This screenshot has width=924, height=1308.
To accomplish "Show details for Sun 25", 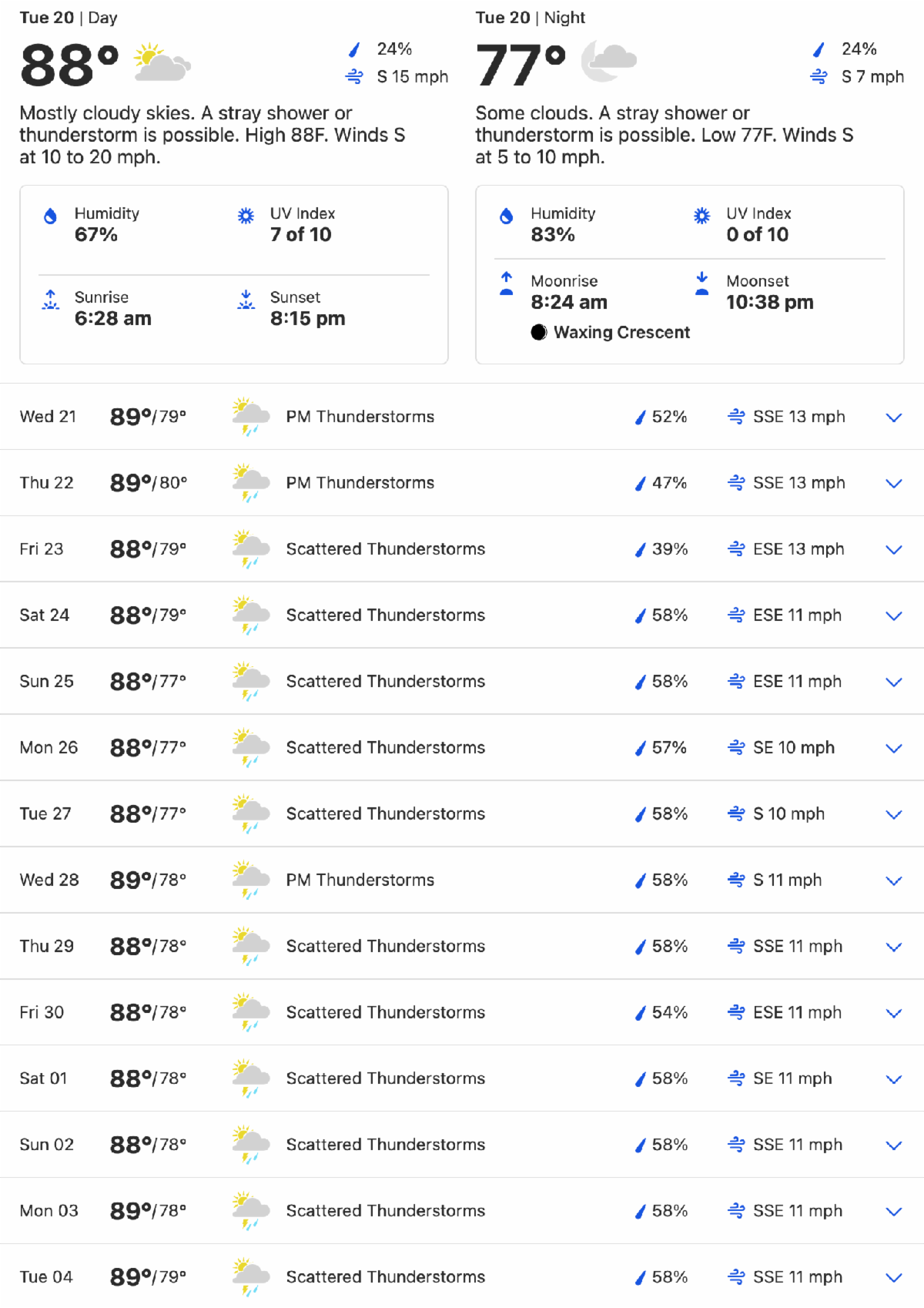I will pos(893,683).
